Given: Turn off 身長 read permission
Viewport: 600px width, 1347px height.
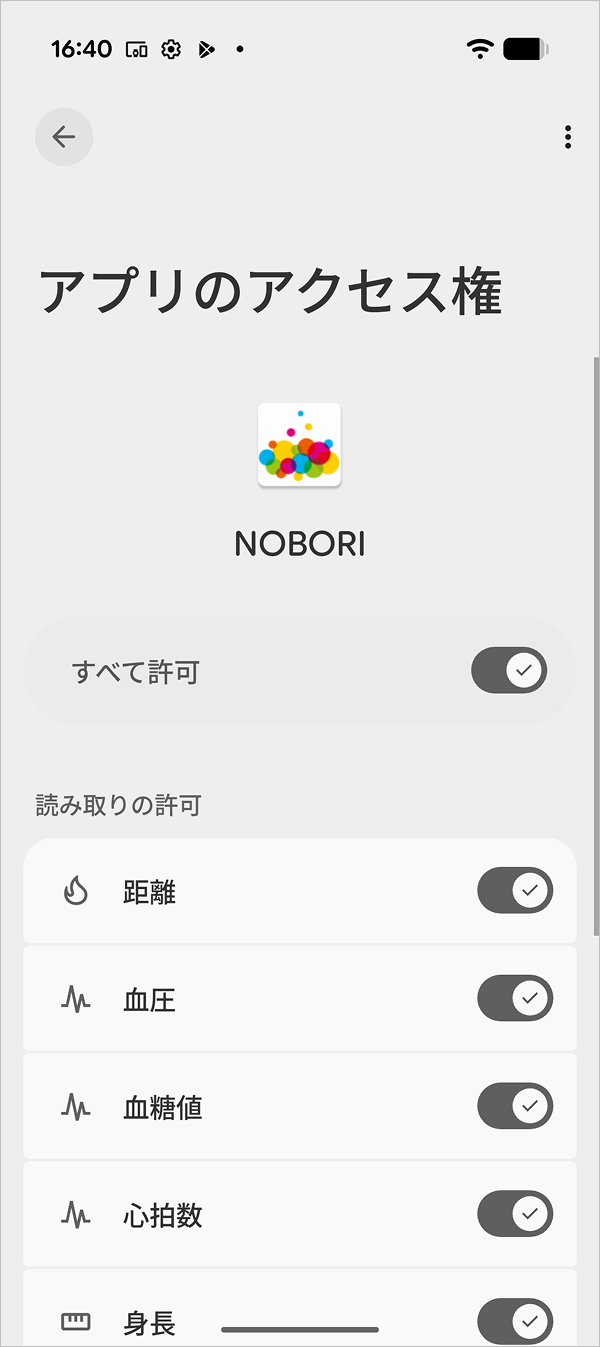Looking at the screenshot, I should click(x=515, y=1322).
